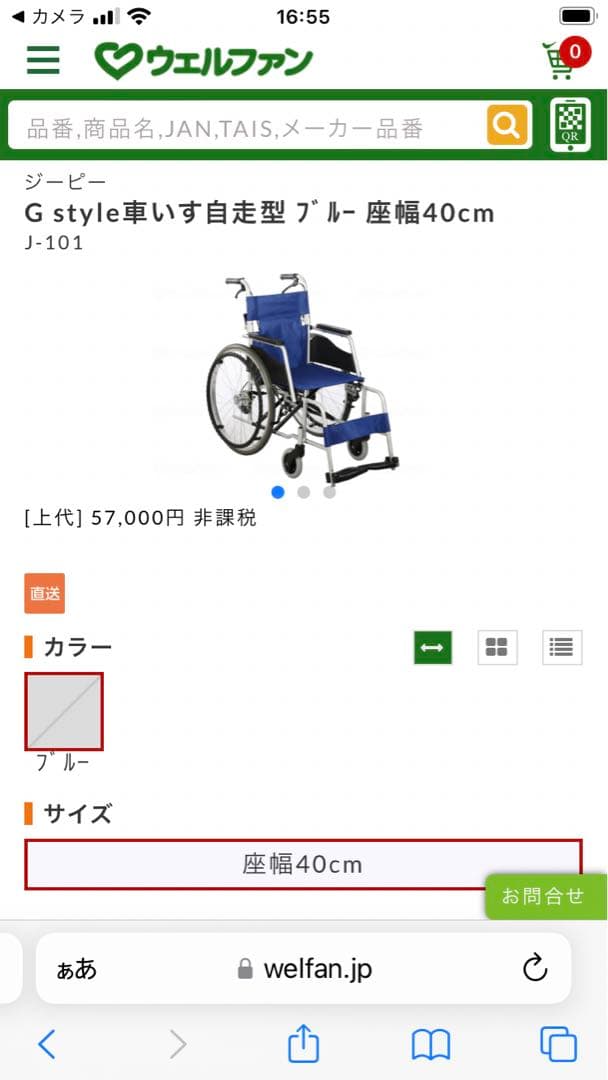Open the shopping cart
Viewport: 608px width, 1080px height.
(x=563, y=60)
